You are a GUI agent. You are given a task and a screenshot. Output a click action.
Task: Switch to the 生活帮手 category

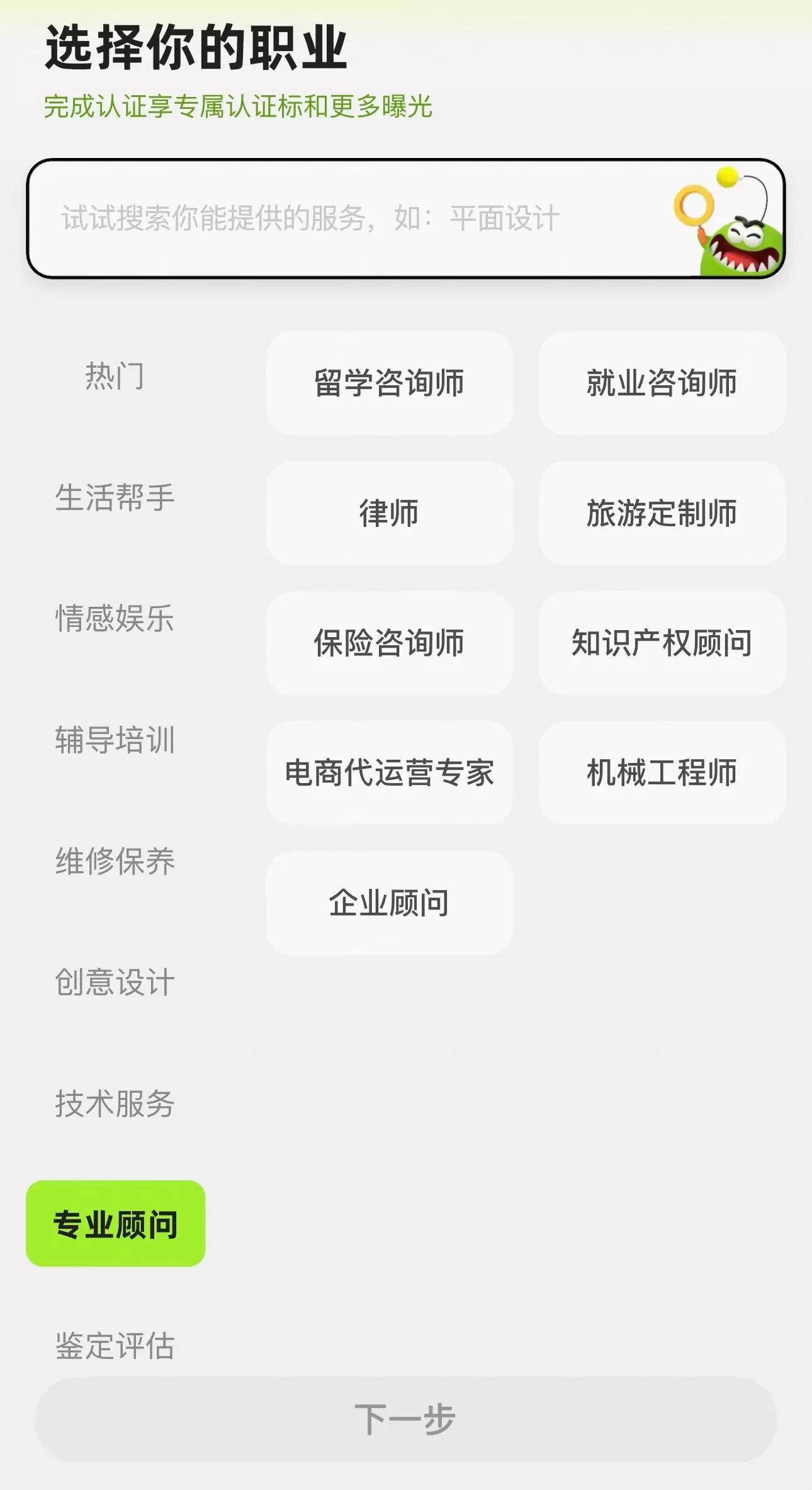coord(115,498)
